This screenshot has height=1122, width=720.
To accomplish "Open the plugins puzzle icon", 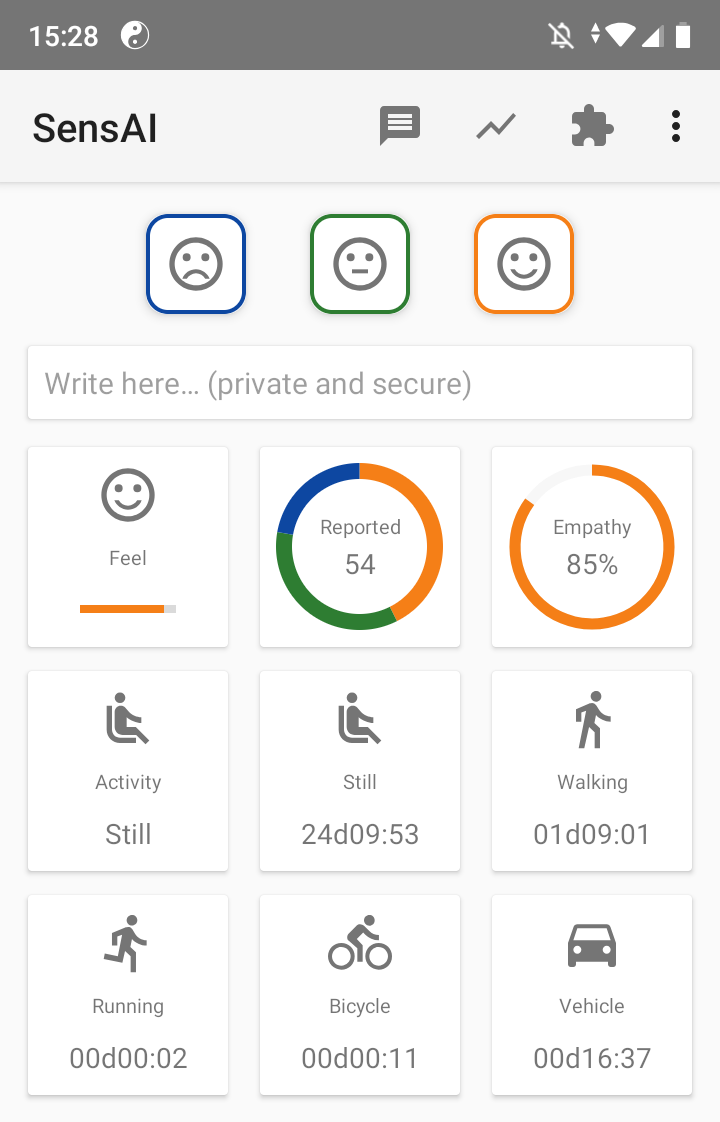I will [591, 127].
